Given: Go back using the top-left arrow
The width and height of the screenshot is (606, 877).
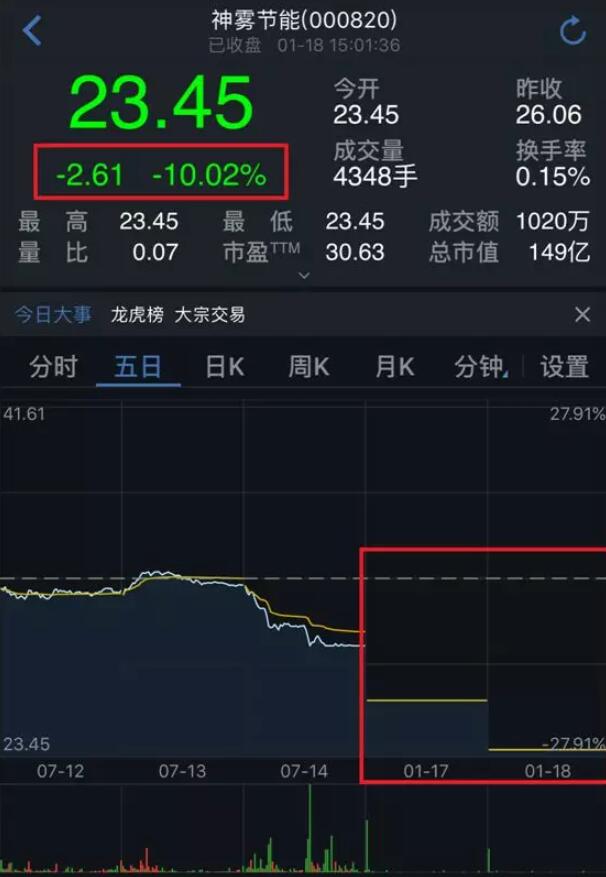Looking at the screenshot, I should 32,31.
